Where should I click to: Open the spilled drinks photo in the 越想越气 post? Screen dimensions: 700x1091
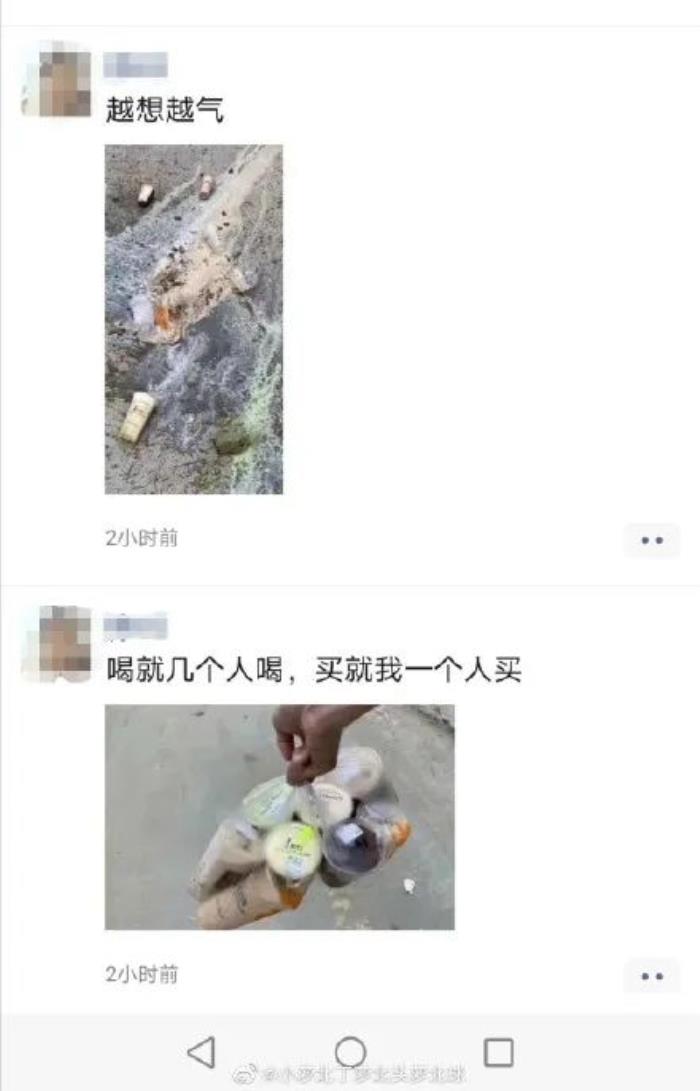click(193, 319)
